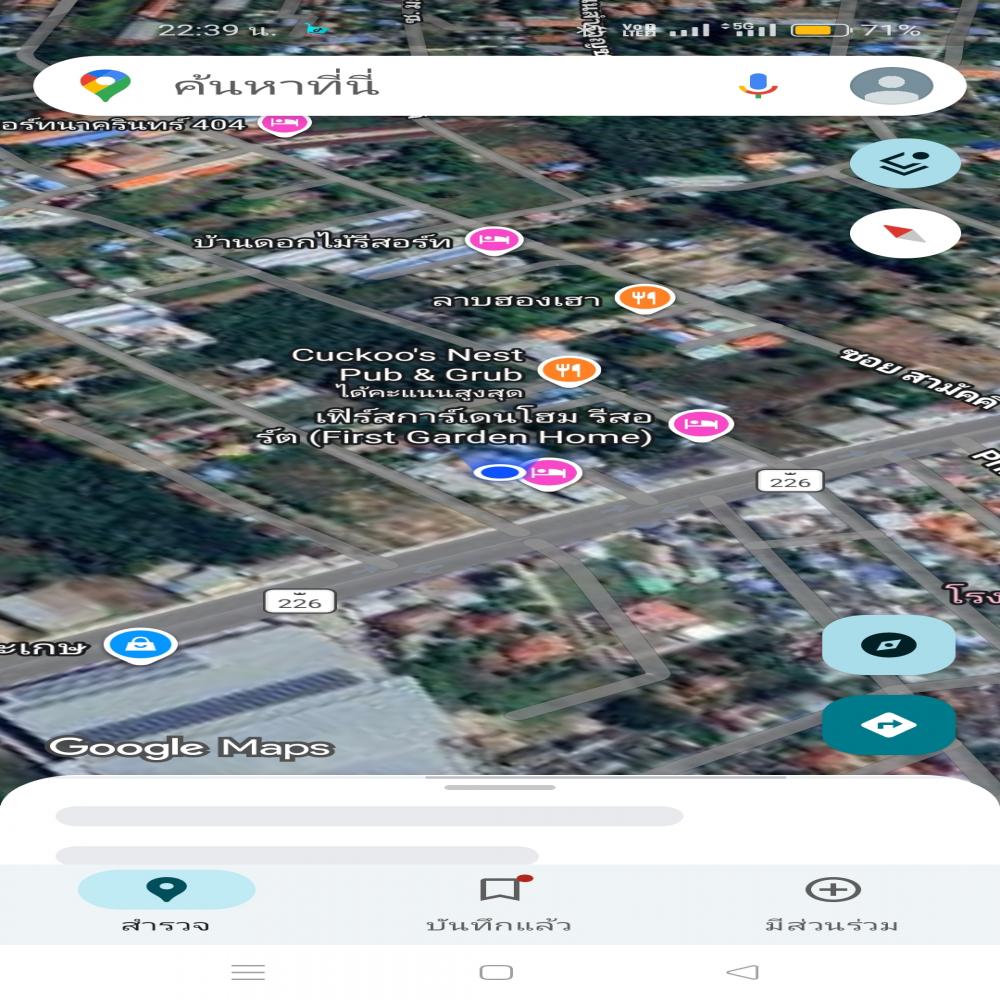Screen dimensions: 1000x1000
Task: Reset map orientation with the compass
Action: click(905, 233)
